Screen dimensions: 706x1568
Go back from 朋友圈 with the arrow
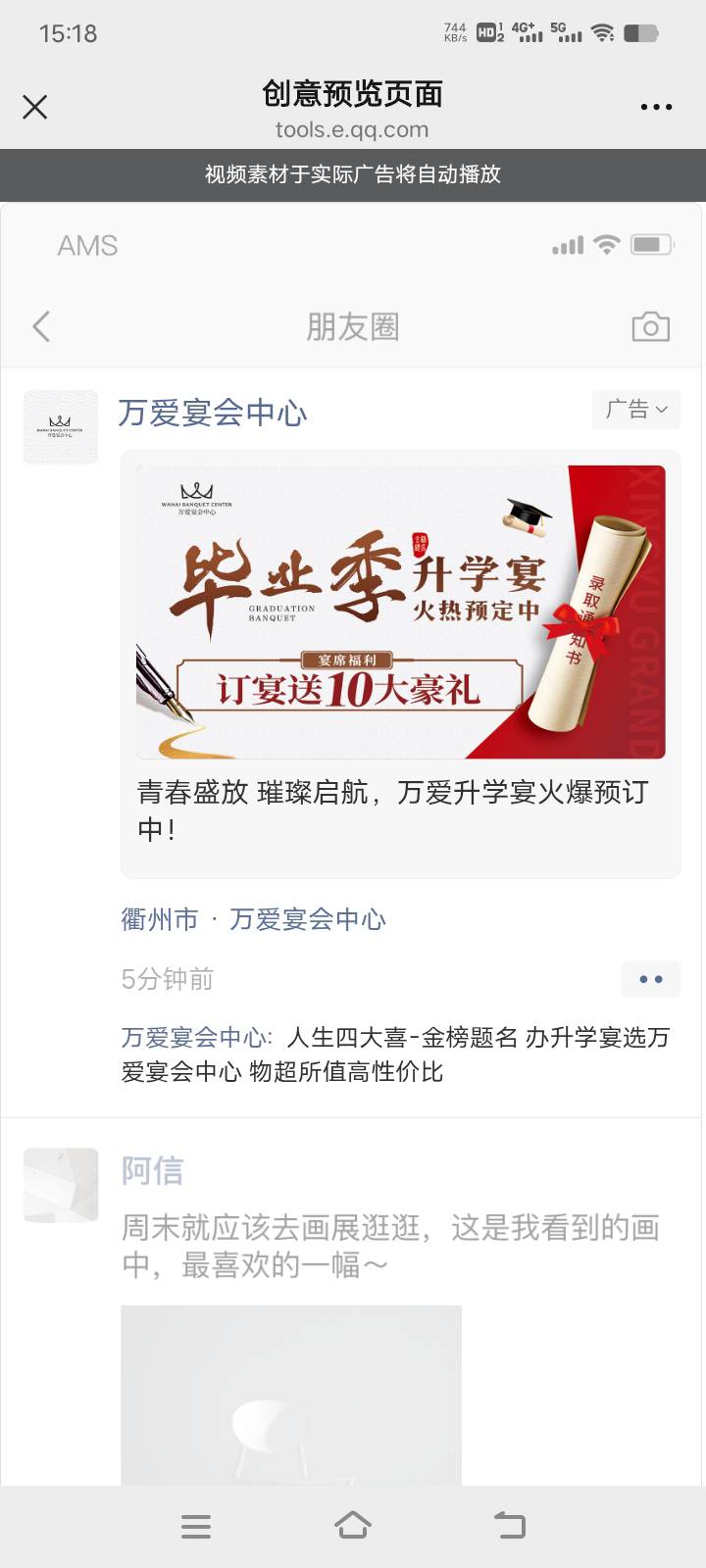tap(41, 326)
